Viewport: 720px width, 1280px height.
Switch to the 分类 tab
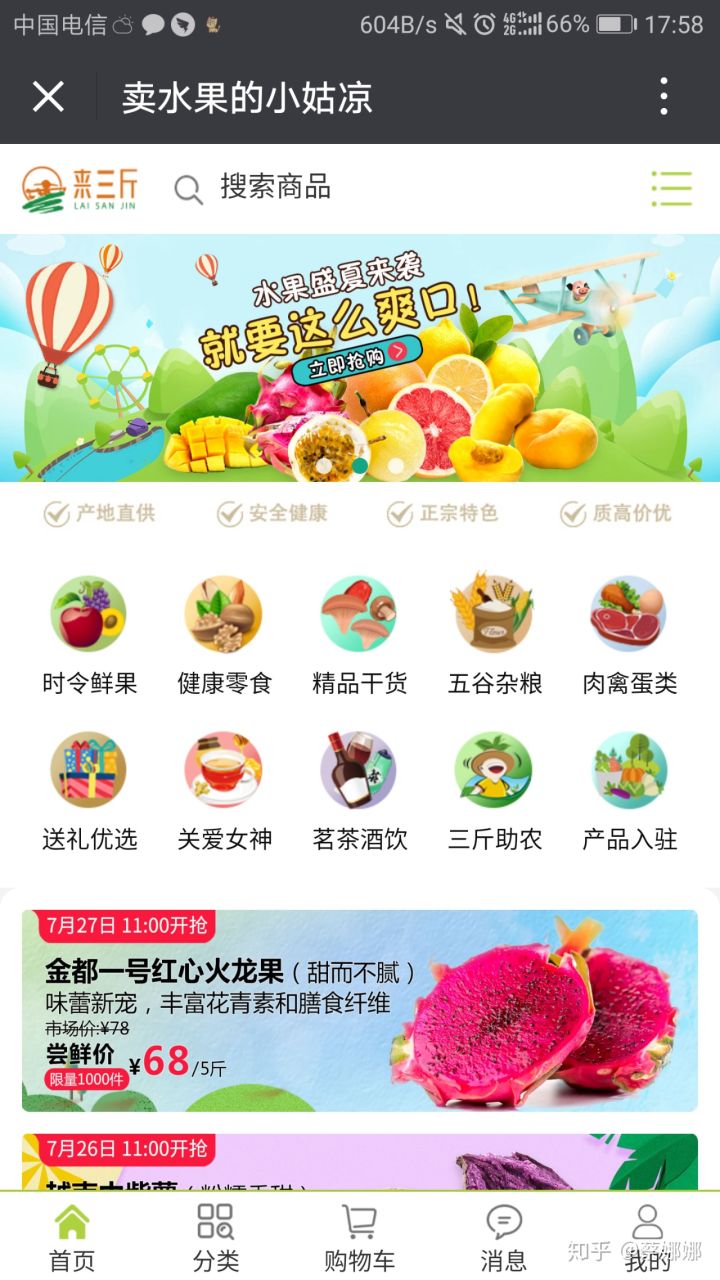(216, 1237)
